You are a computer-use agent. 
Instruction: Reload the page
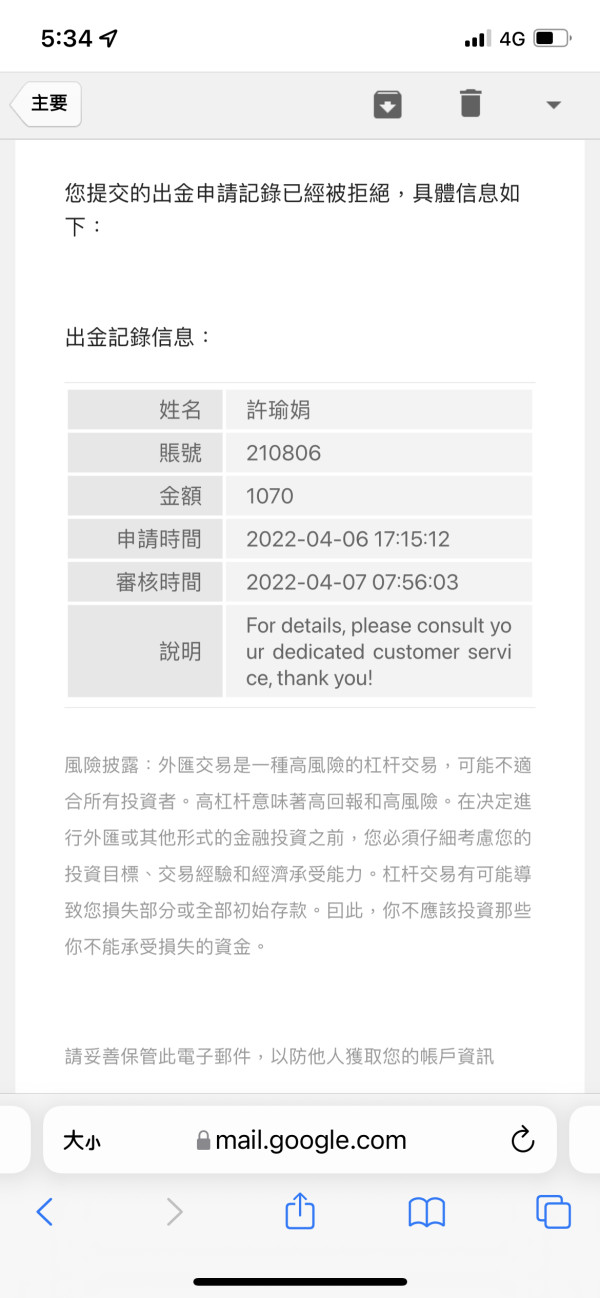521,1140
